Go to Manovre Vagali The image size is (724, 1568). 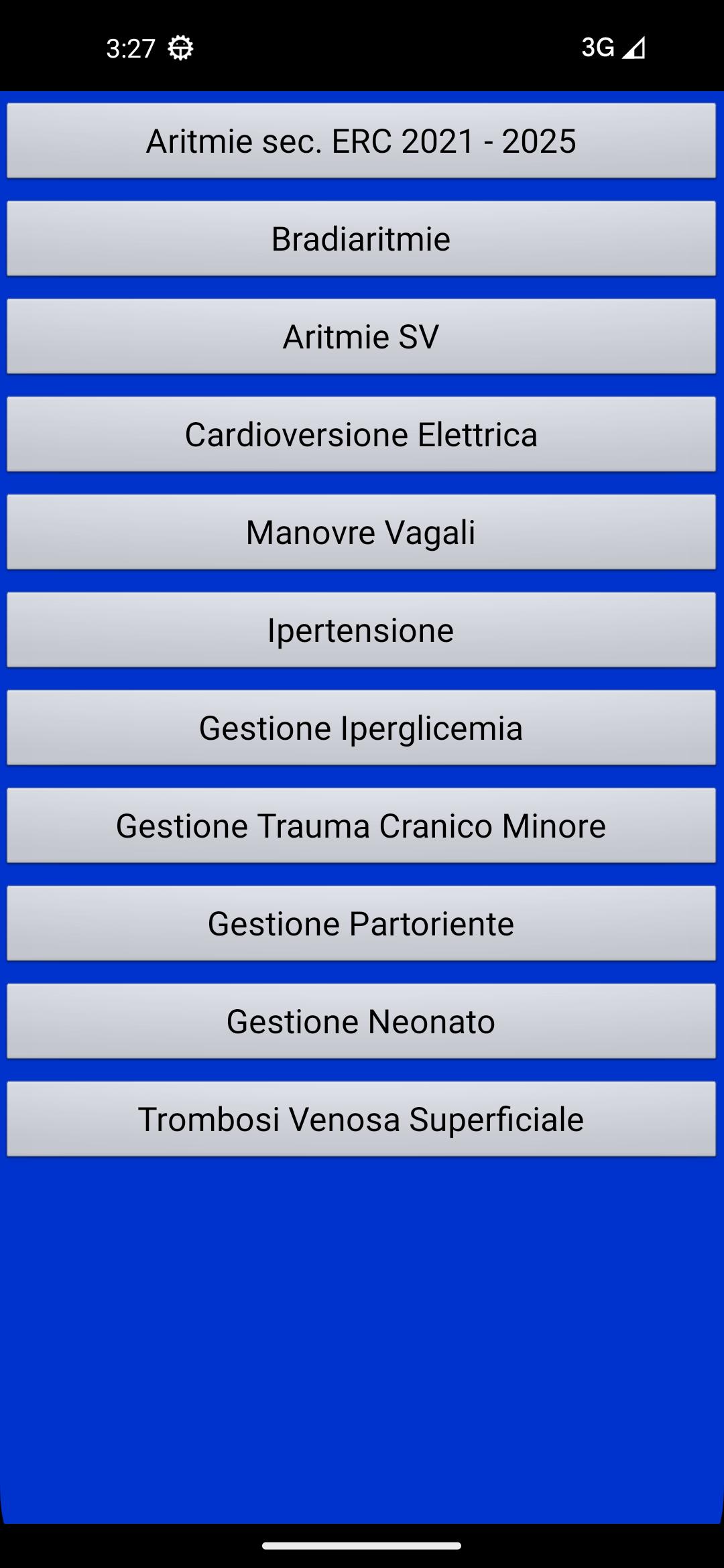click(x=361, y=532)
